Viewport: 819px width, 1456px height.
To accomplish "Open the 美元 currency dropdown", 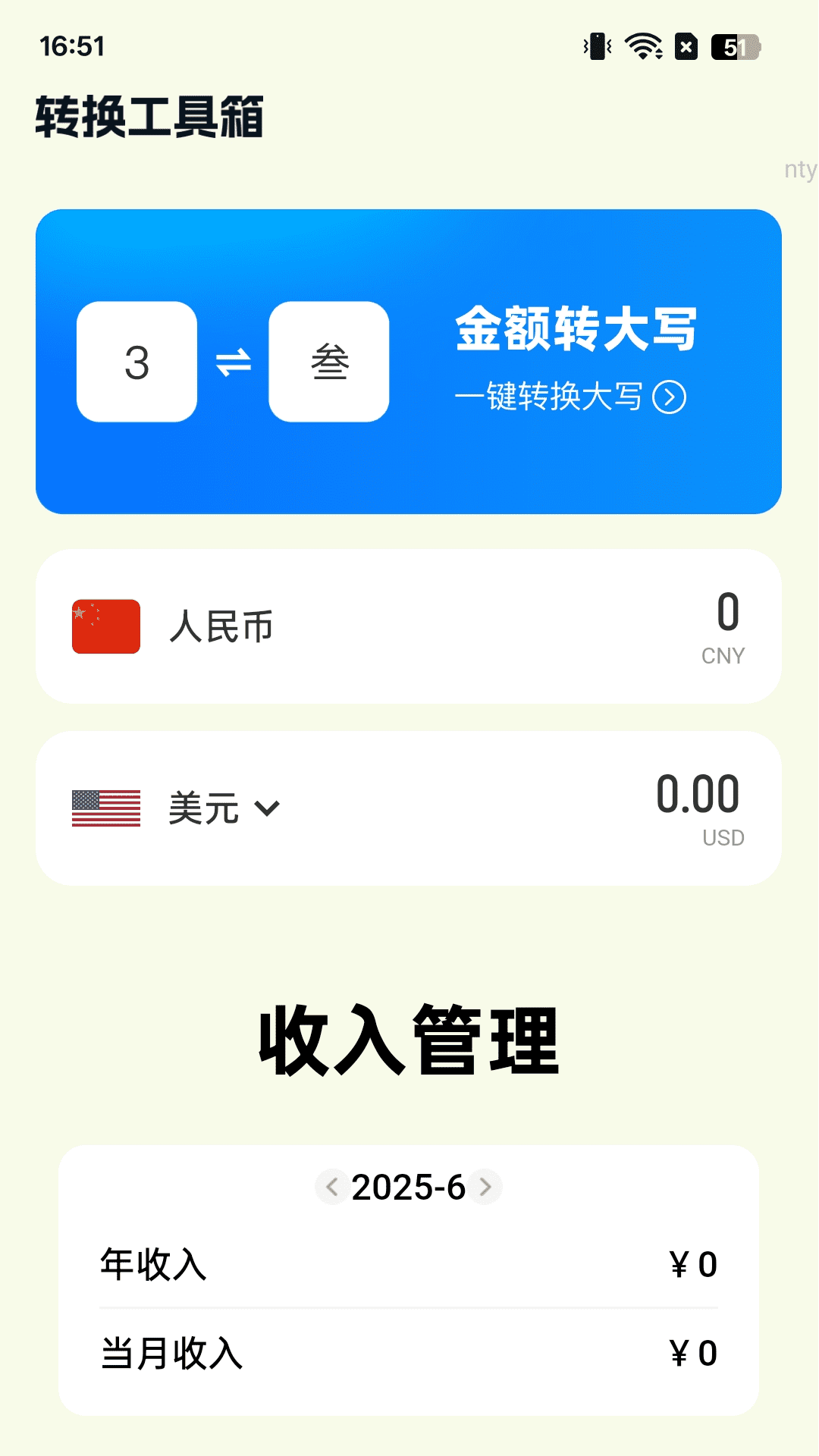I will click(x=268, y=810).
